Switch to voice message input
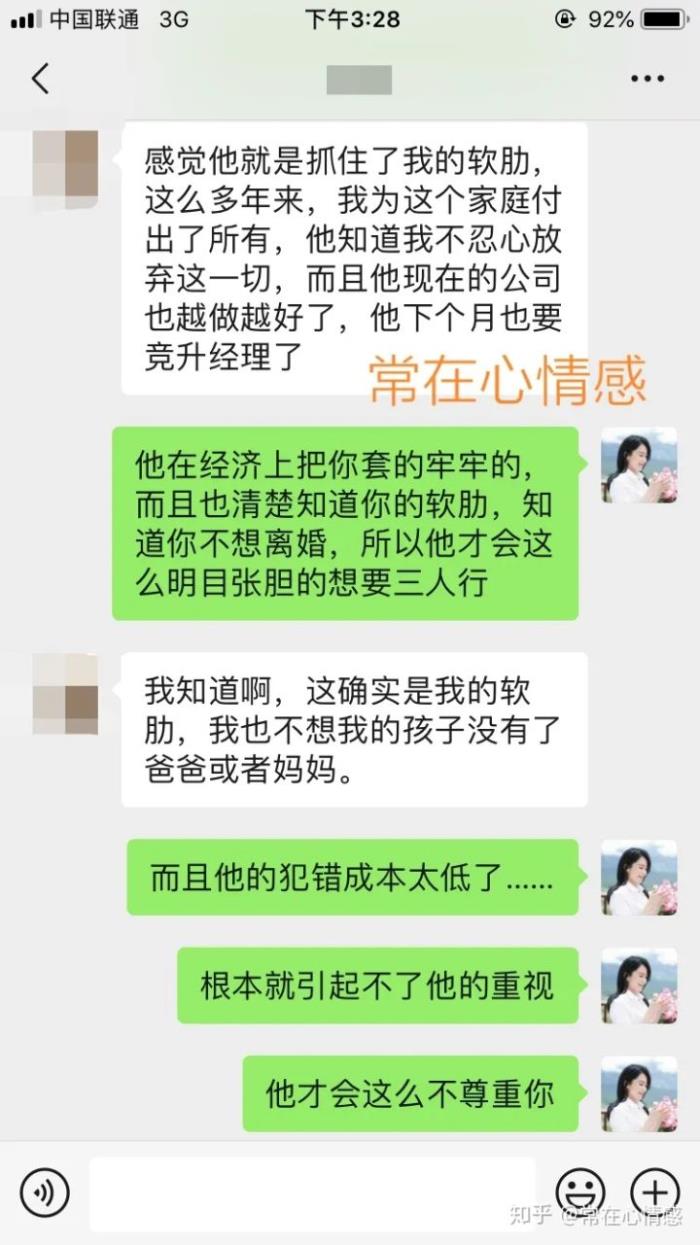Image resolution: width=700 pixels, height=1245 pixels. click(x=44, y=1191)
